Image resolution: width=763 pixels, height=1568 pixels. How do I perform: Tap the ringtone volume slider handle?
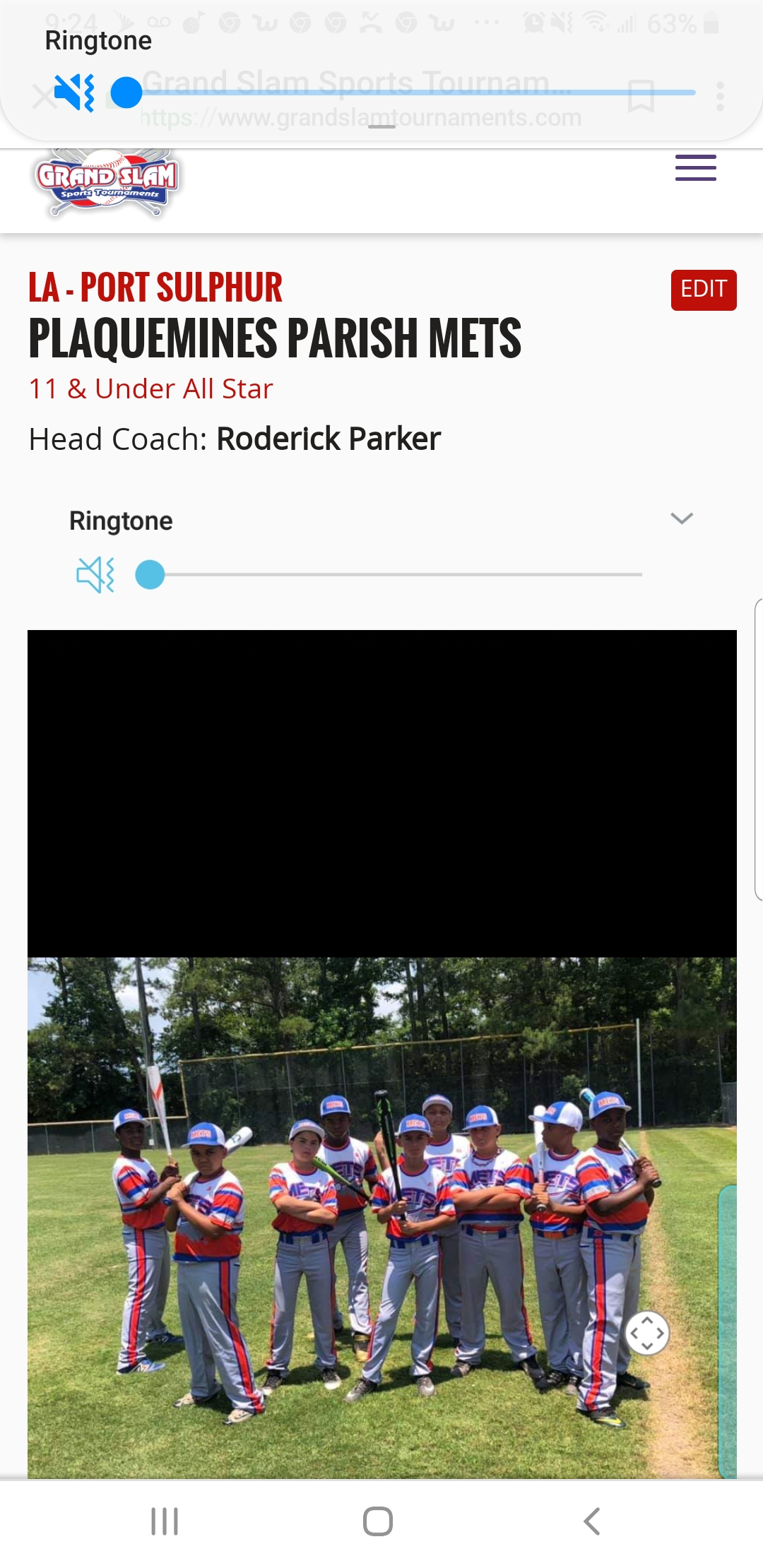point(150,574)
